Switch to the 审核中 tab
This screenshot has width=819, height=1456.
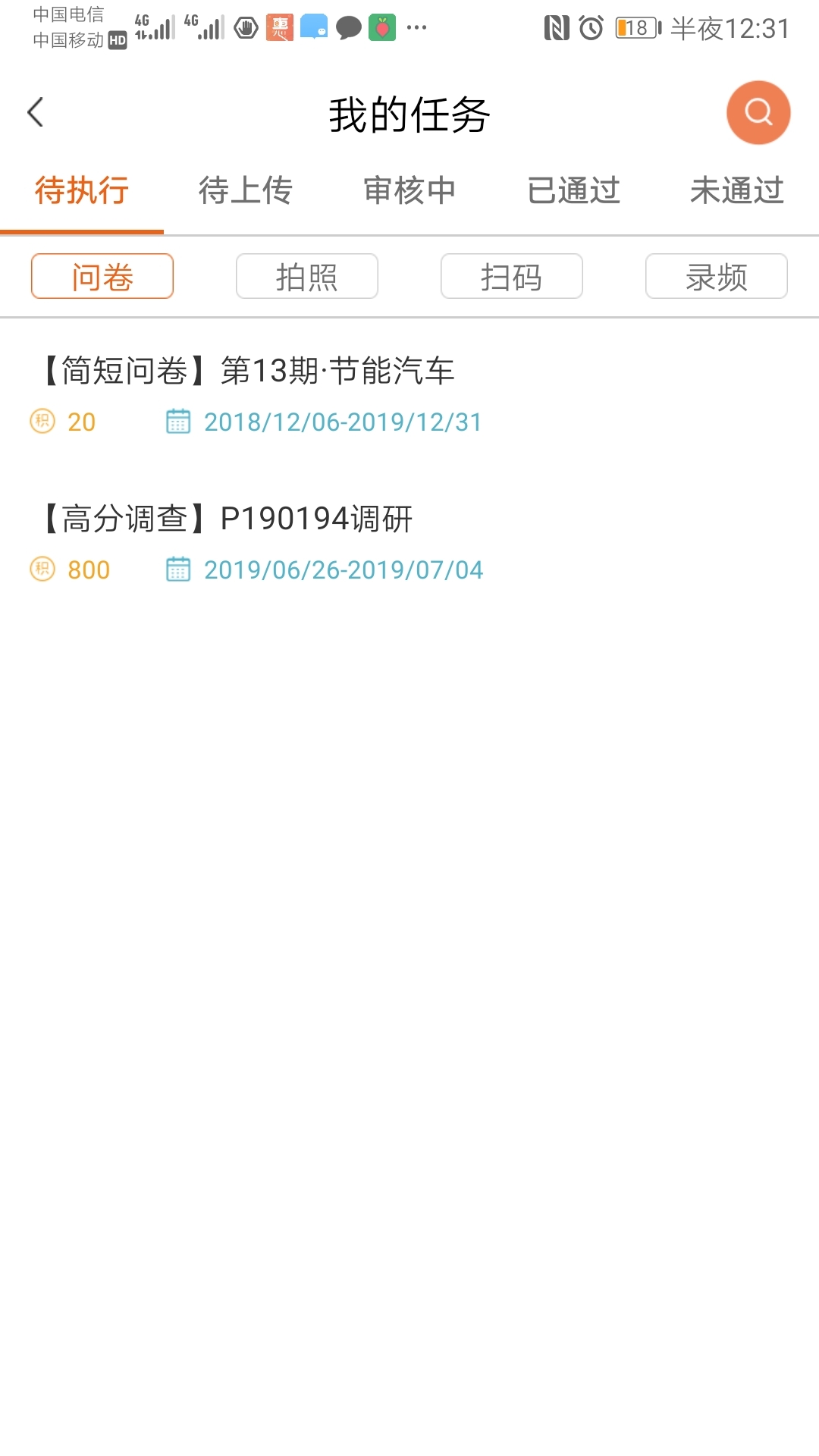coord(409,190)
